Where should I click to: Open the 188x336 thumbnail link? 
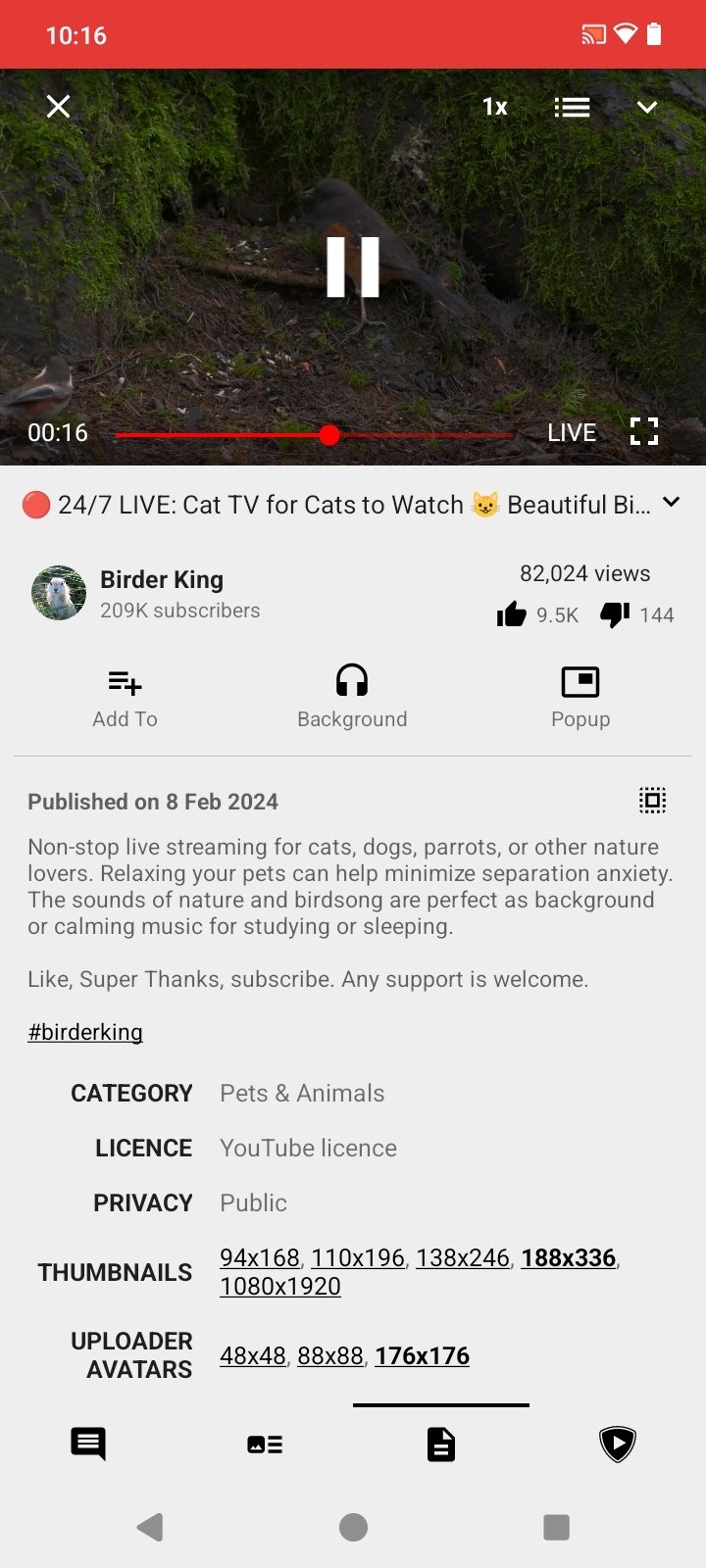[x=568, y=1257]
